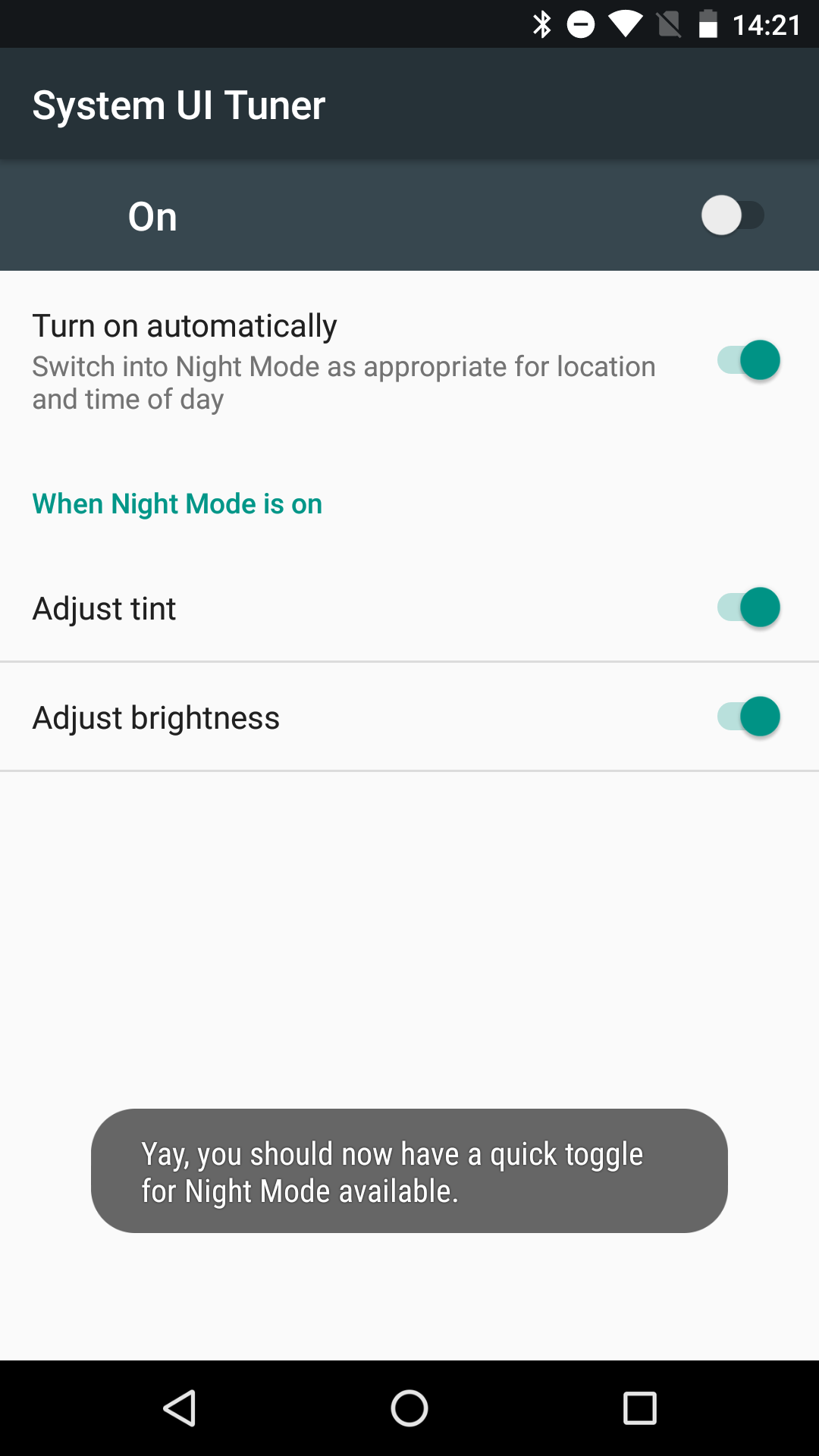Turn off the Adjust brightness switch
This screenshot has height=1456, width=819.
(x=748, y=717)
